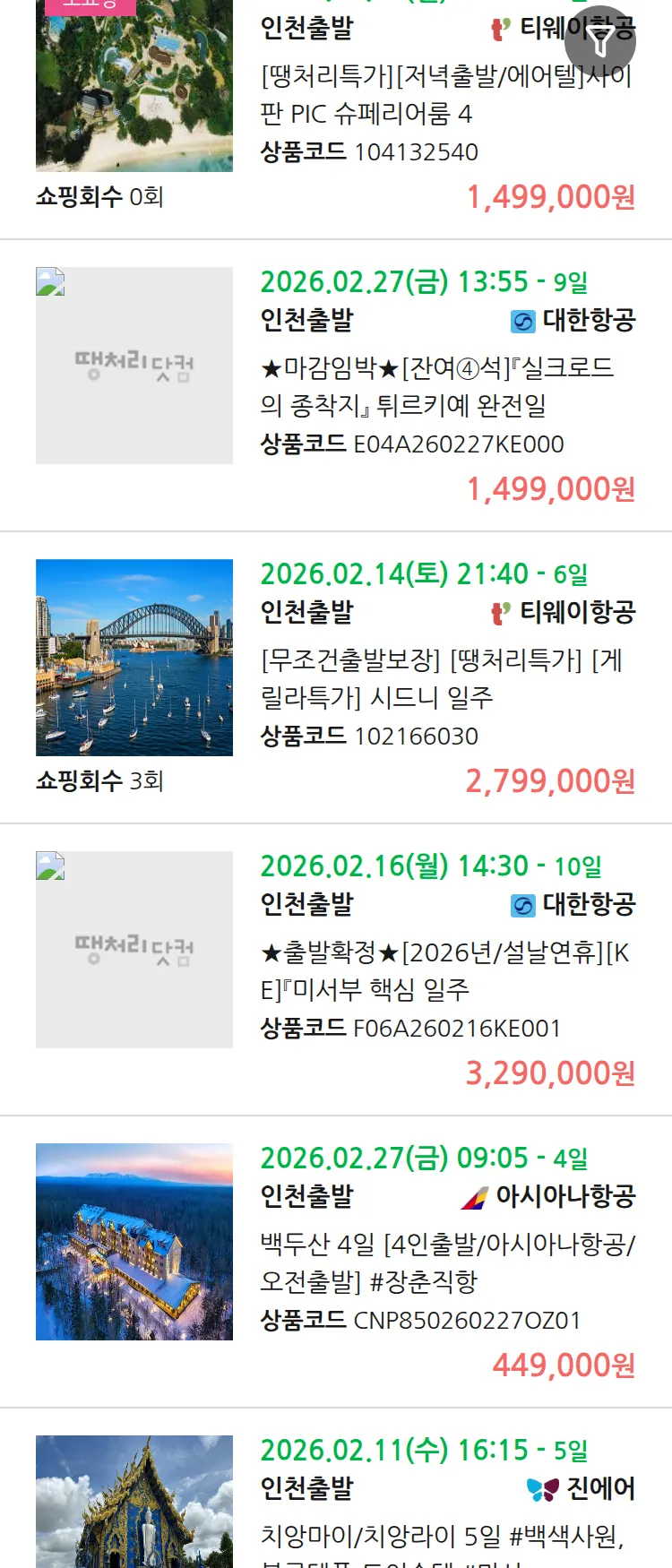
Task: Open the floating filter button
Action: pyautogui.click(x=600, y=41)
